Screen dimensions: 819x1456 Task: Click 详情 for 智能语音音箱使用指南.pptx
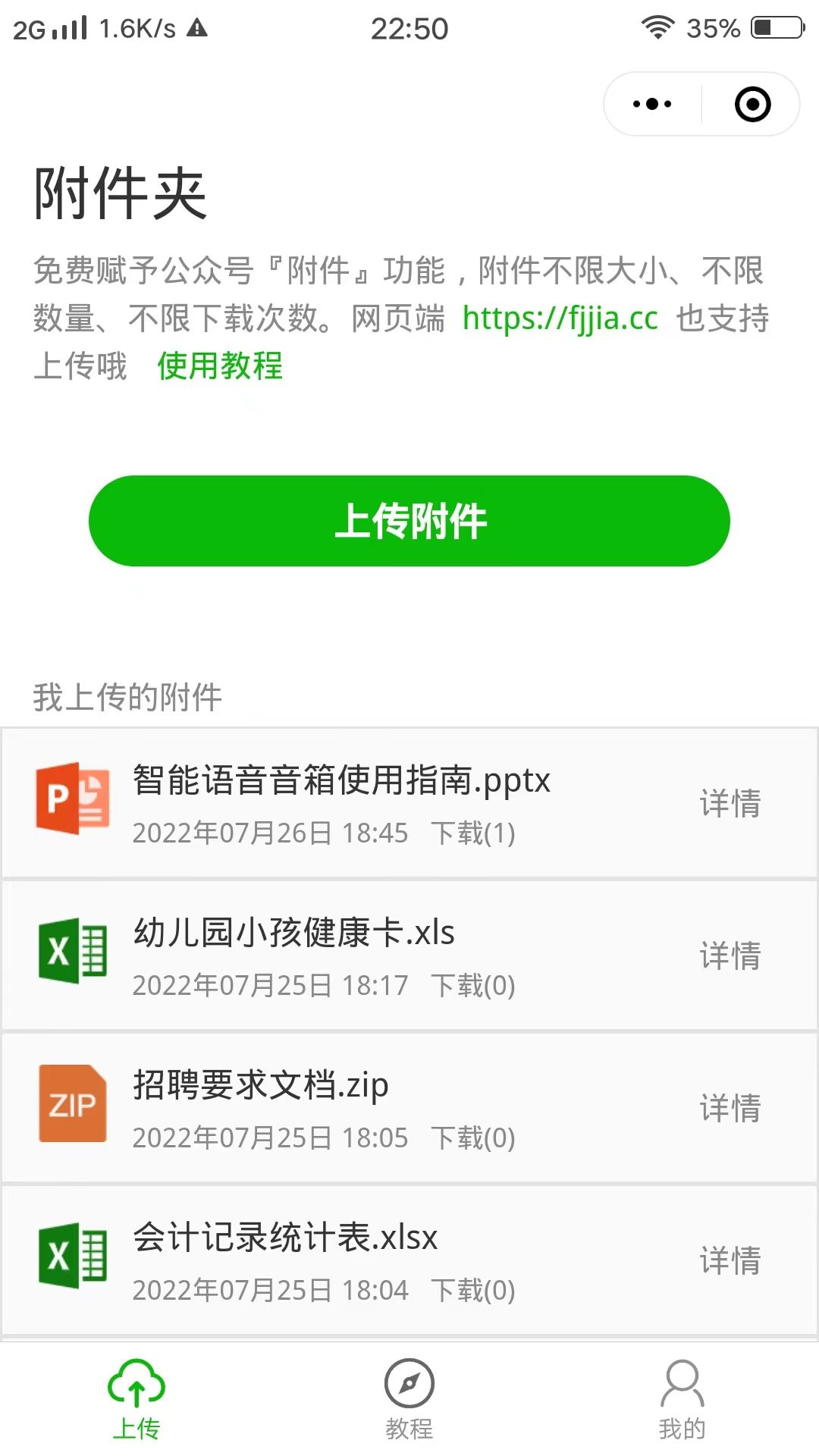(730, 804)
